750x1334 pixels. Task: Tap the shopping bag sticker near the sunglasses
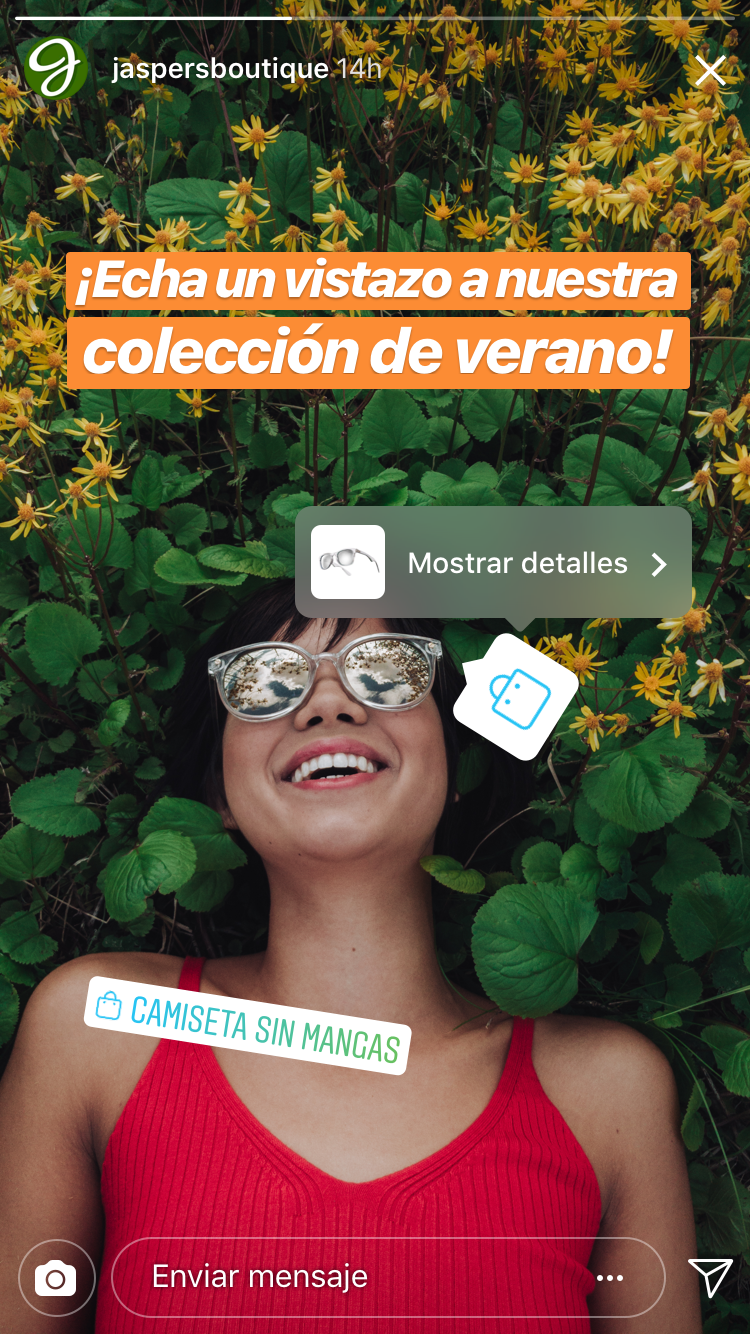pos(516,696)
